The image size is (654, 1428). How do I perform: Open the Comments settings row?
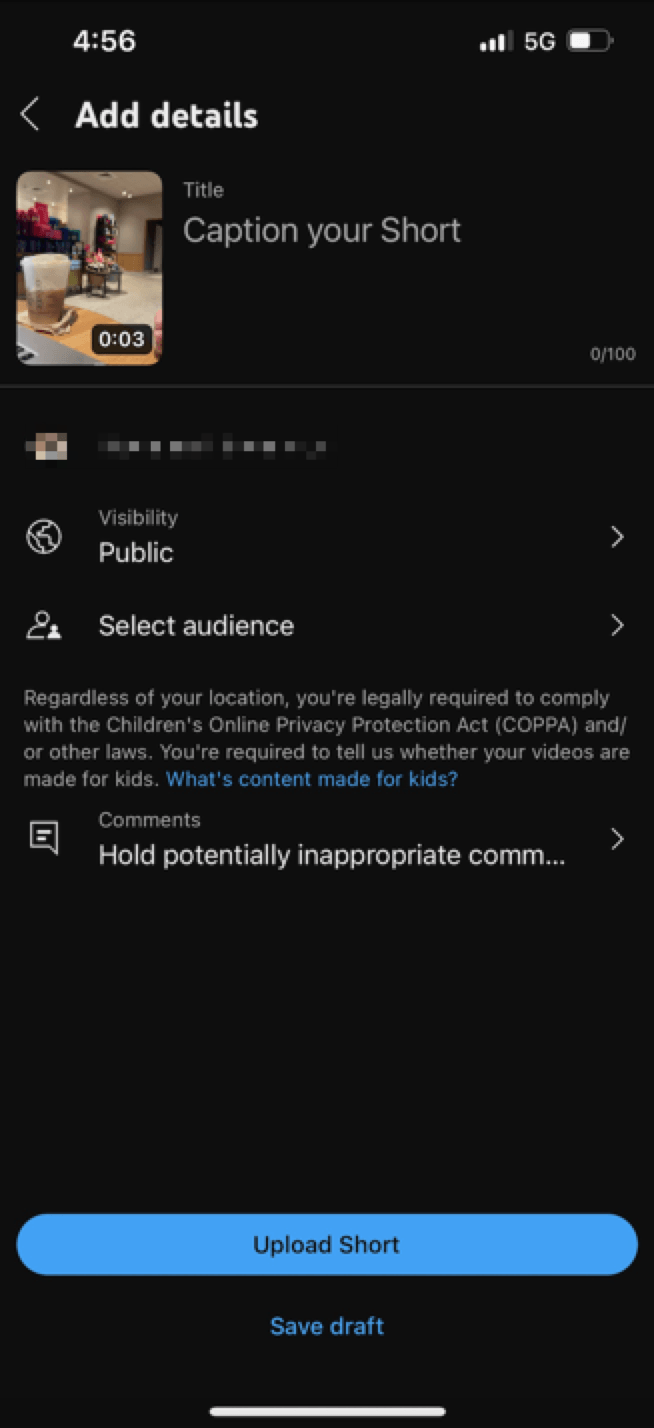pyautogui.click(x=326, y=840)
